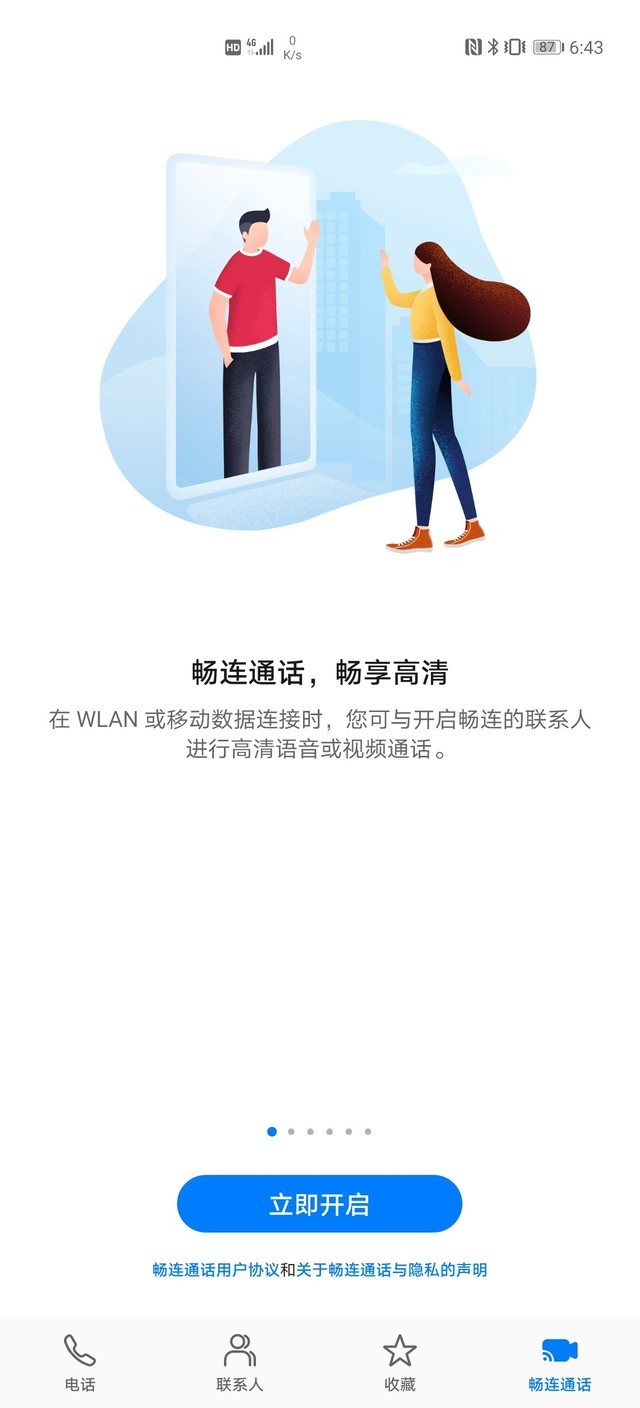Tap the 立即开启 button
The height and width of the screenshot is (1408, 640).
319,1204
